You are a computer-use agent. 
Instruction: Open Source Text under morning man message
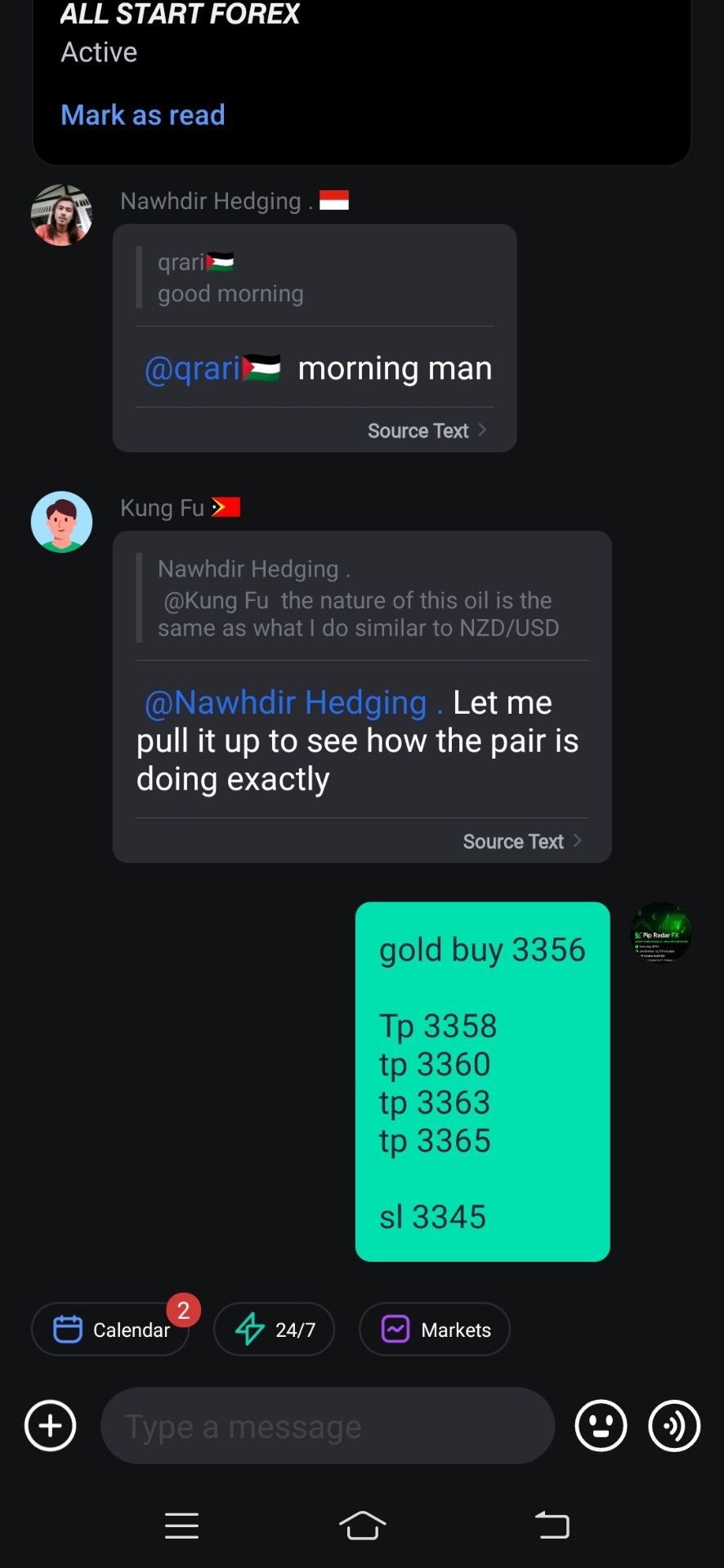(x=427, y=430)
